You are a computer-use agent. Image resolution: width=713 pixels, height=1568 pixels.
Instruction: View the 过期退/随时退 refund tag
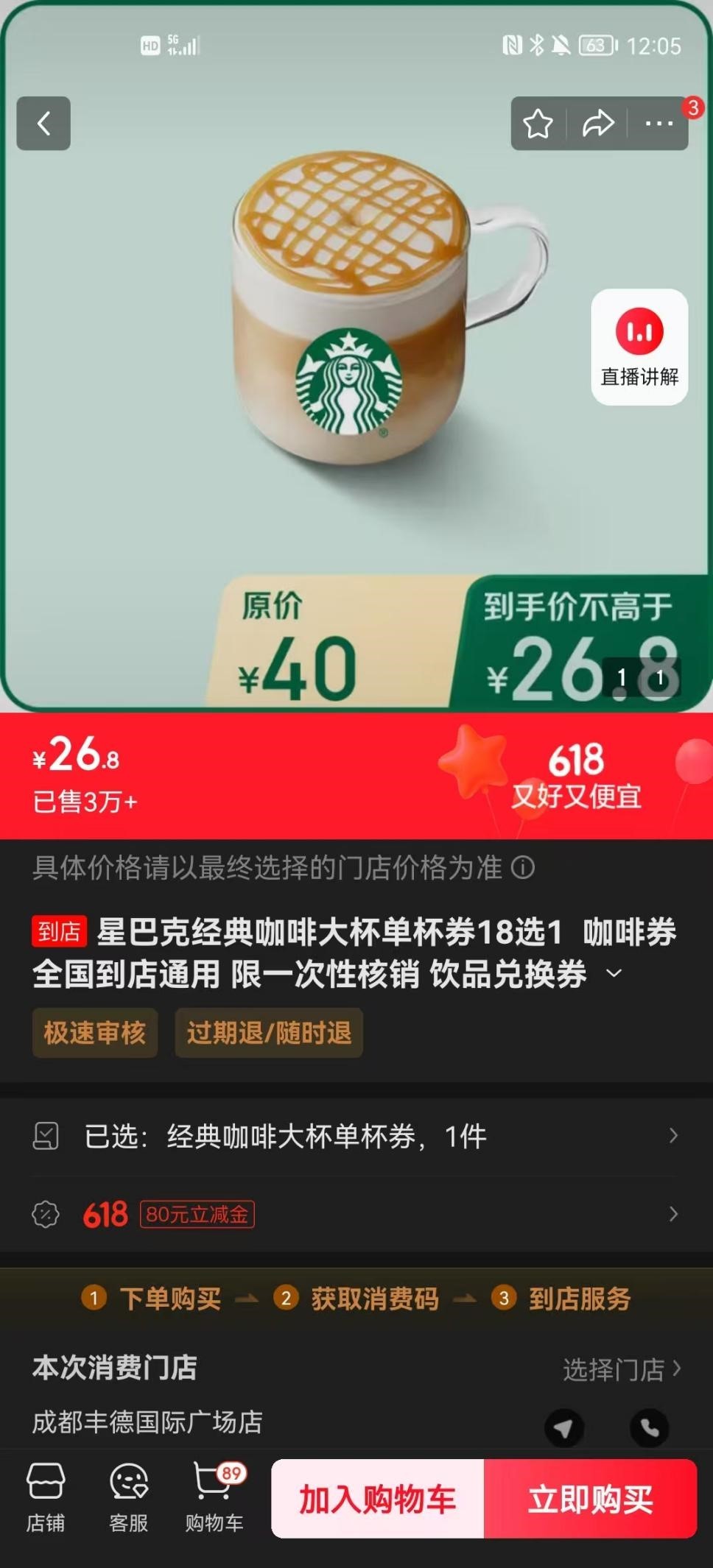tap(269, 1033)
